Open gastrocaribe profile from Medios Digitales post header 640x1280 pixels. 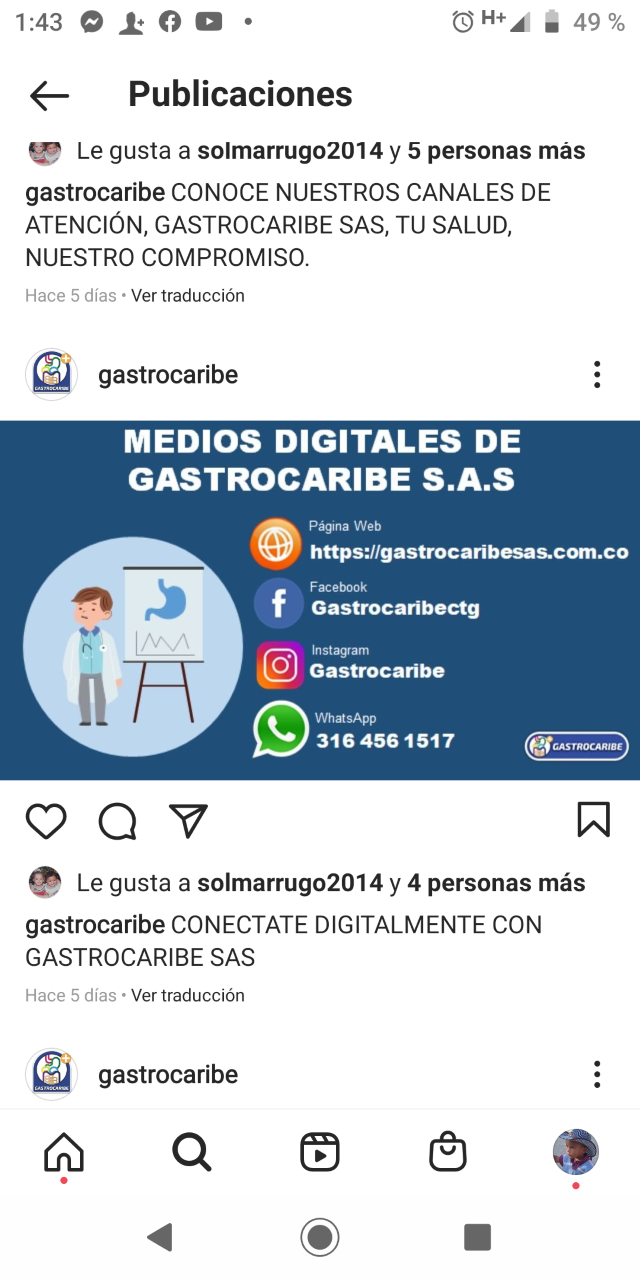tap(167, 375)
